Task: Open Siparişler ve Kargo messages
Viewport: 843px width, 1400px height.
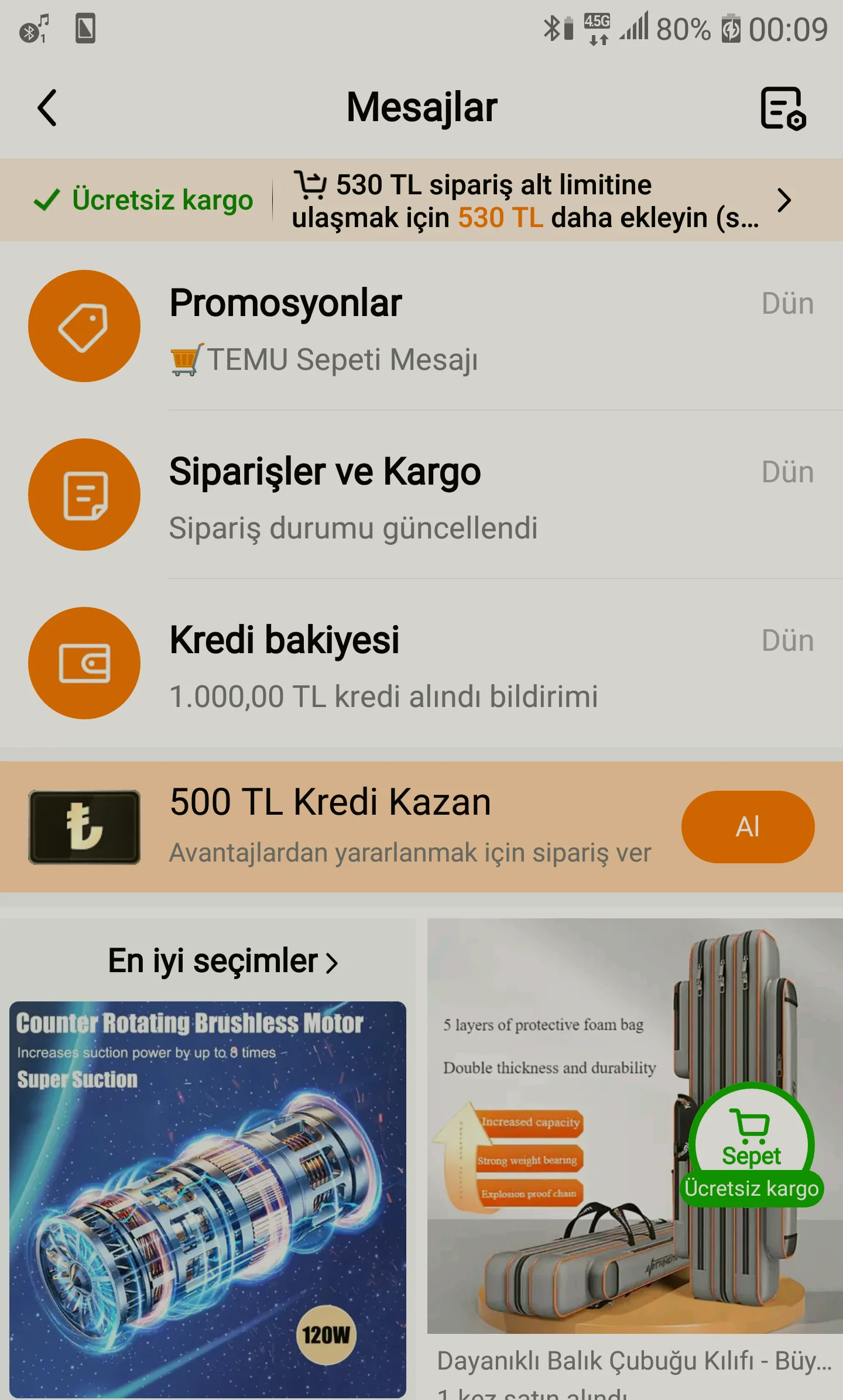Action: coord(421,495)
